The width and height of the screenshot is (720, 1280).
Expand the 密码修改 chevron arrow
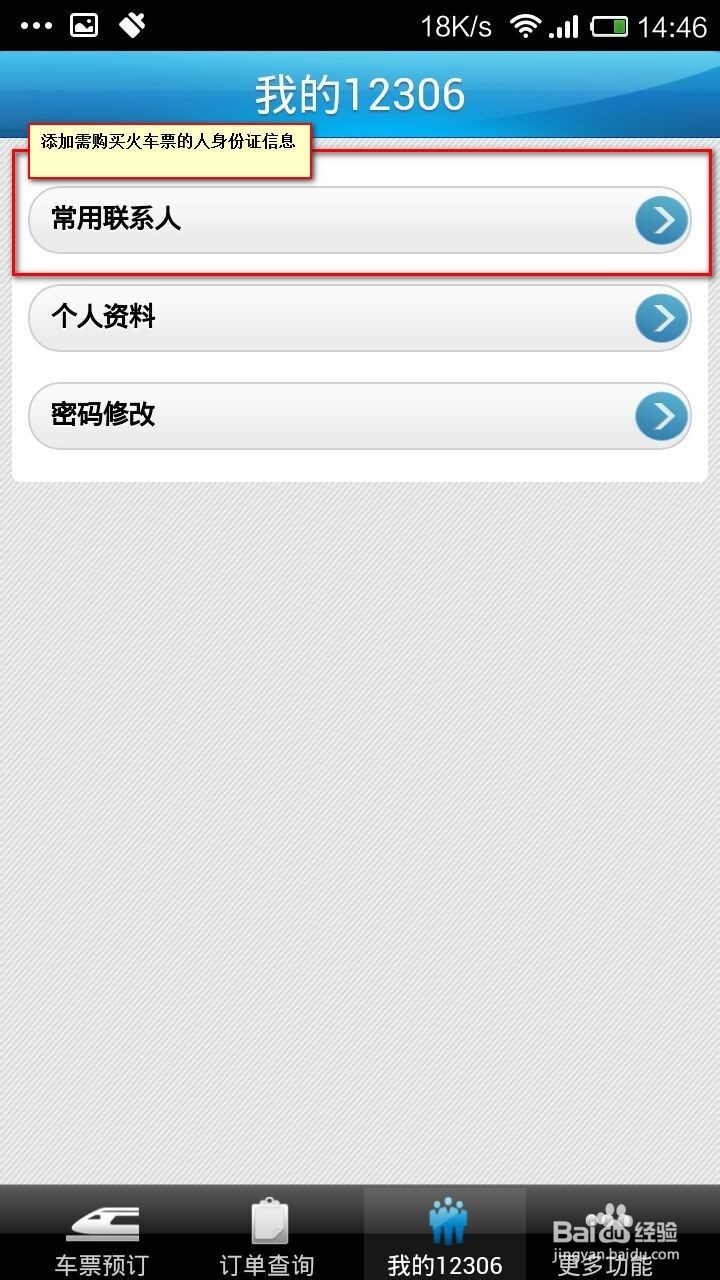coord(660,415)
